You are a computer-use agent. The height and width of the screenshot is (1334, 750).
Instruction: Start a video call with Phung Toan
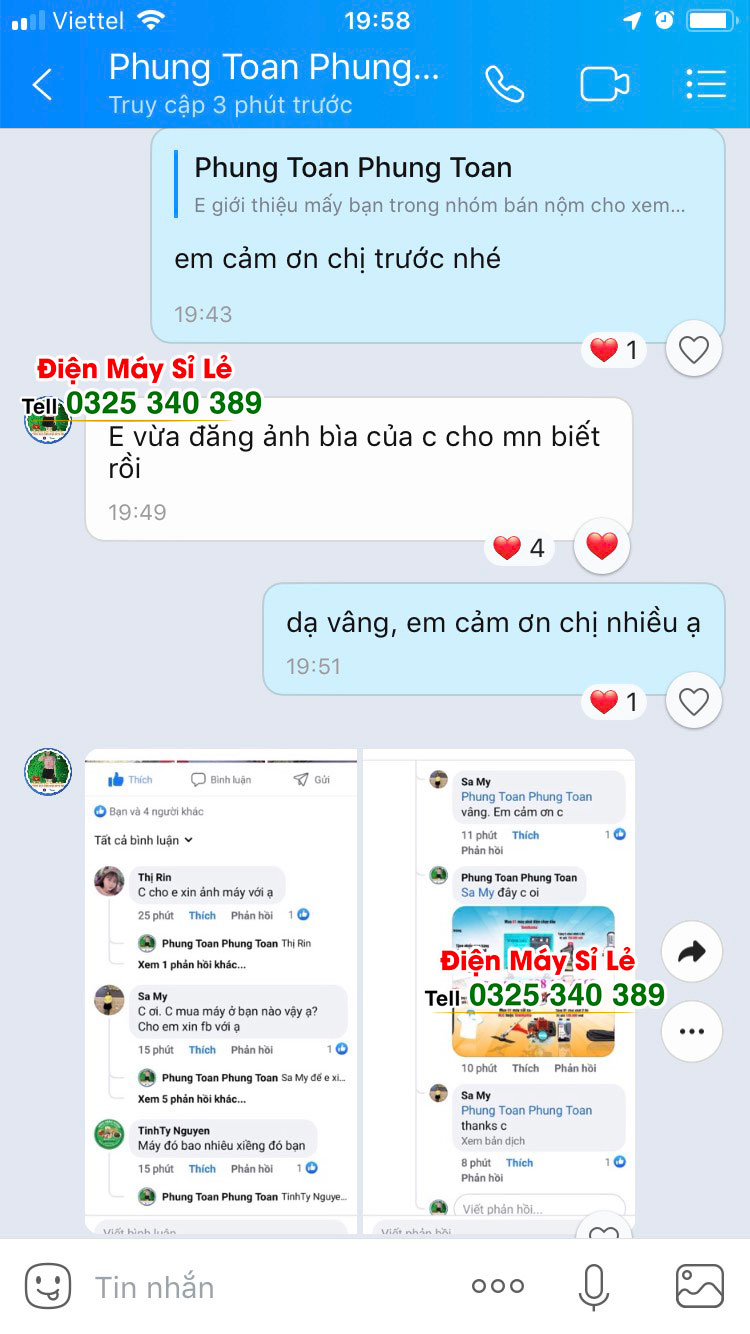[x=605, y=85]
